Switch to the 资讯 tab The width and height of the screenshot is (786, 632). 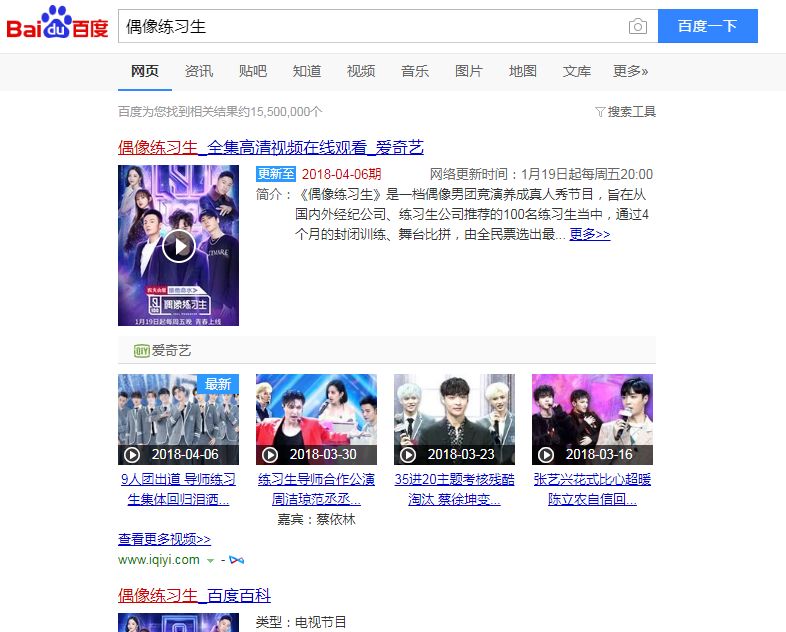click(199, 71)
